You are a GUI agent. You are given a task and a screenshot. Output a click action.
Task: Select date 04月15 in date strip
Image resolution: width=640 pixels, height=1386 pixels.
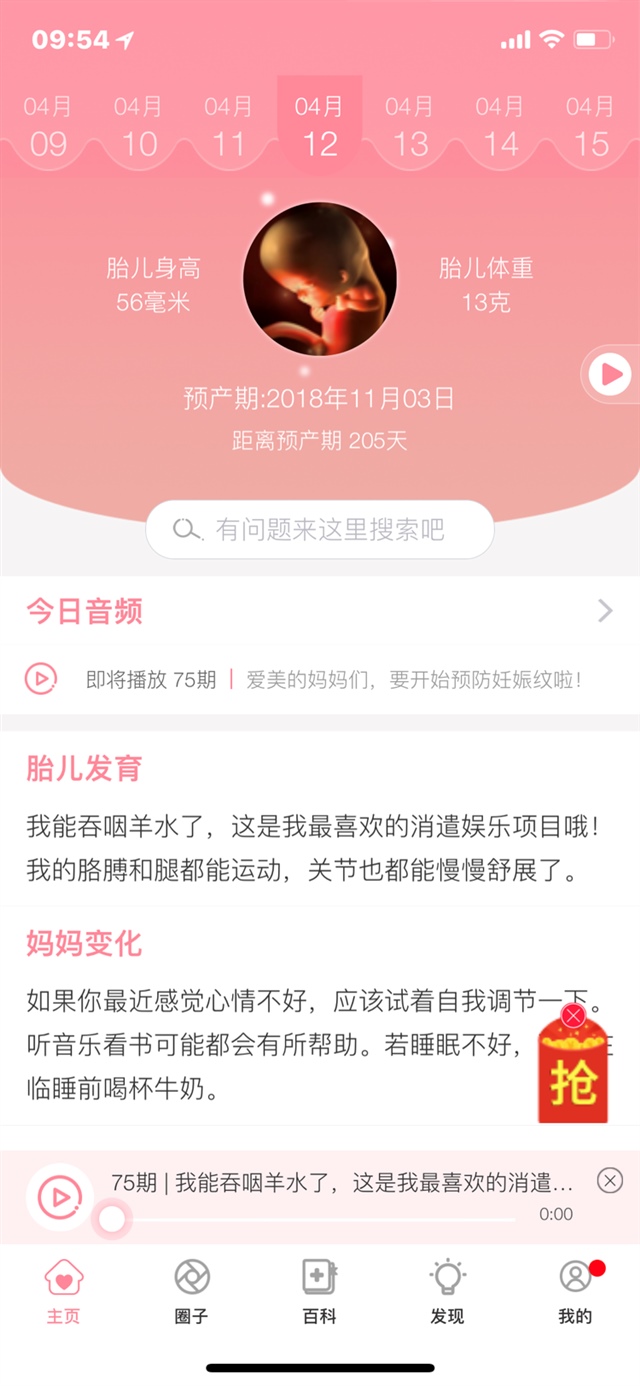590,128
